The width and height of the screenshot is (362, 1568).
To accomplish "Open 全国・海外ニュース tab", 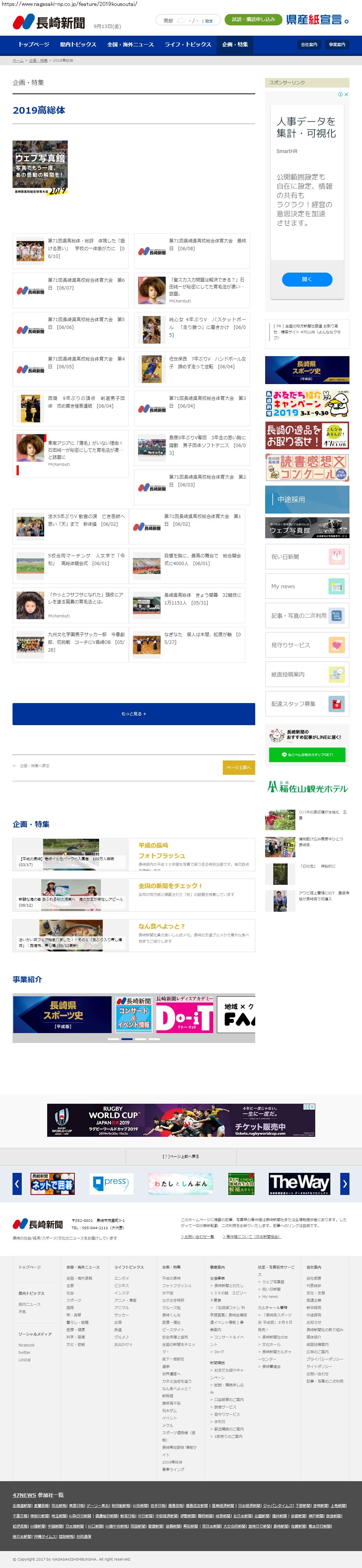I will pos(130,45).
